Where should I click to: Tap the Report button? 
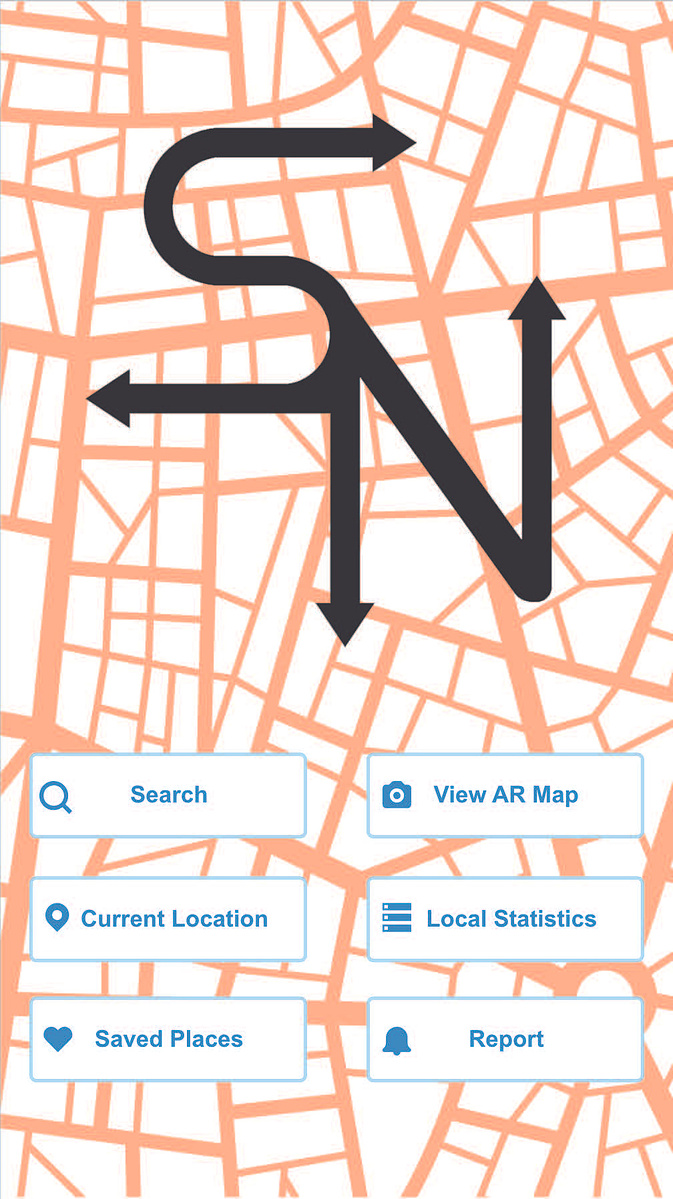pyautogui.click(x=505, y=1039)
